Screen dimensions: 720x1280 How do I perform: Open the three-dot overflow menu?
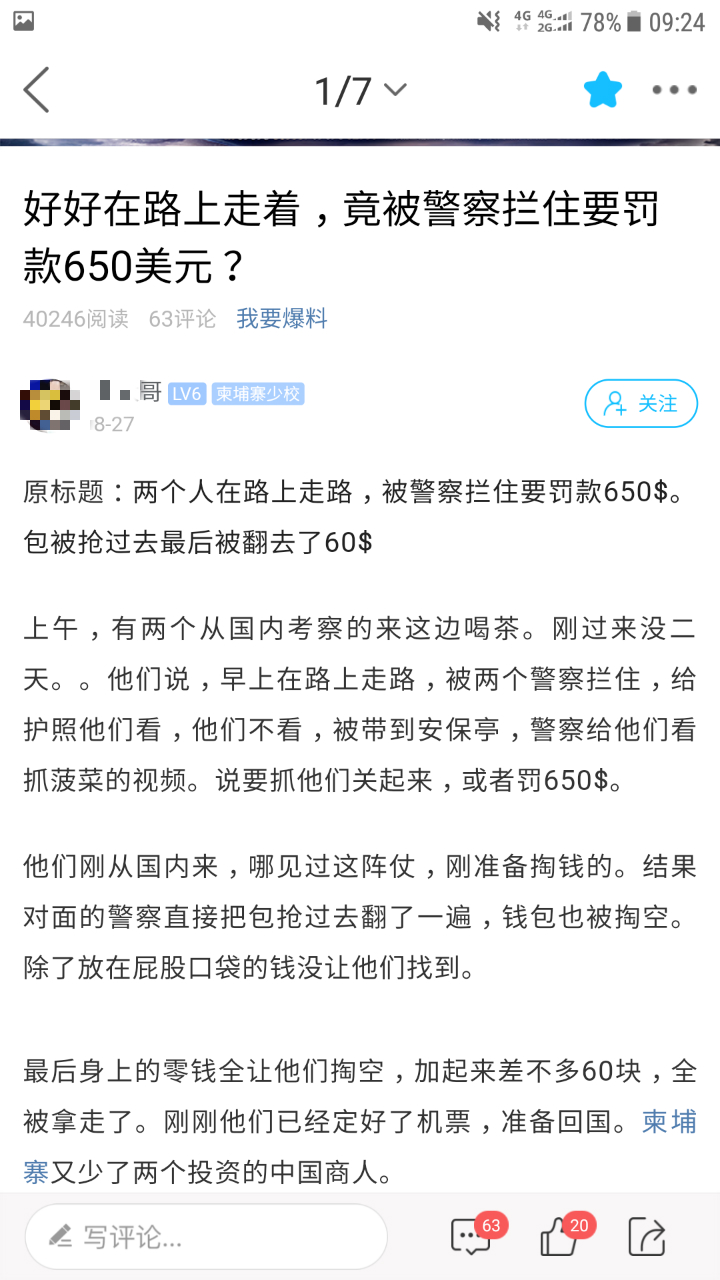(x=674, y=91)
